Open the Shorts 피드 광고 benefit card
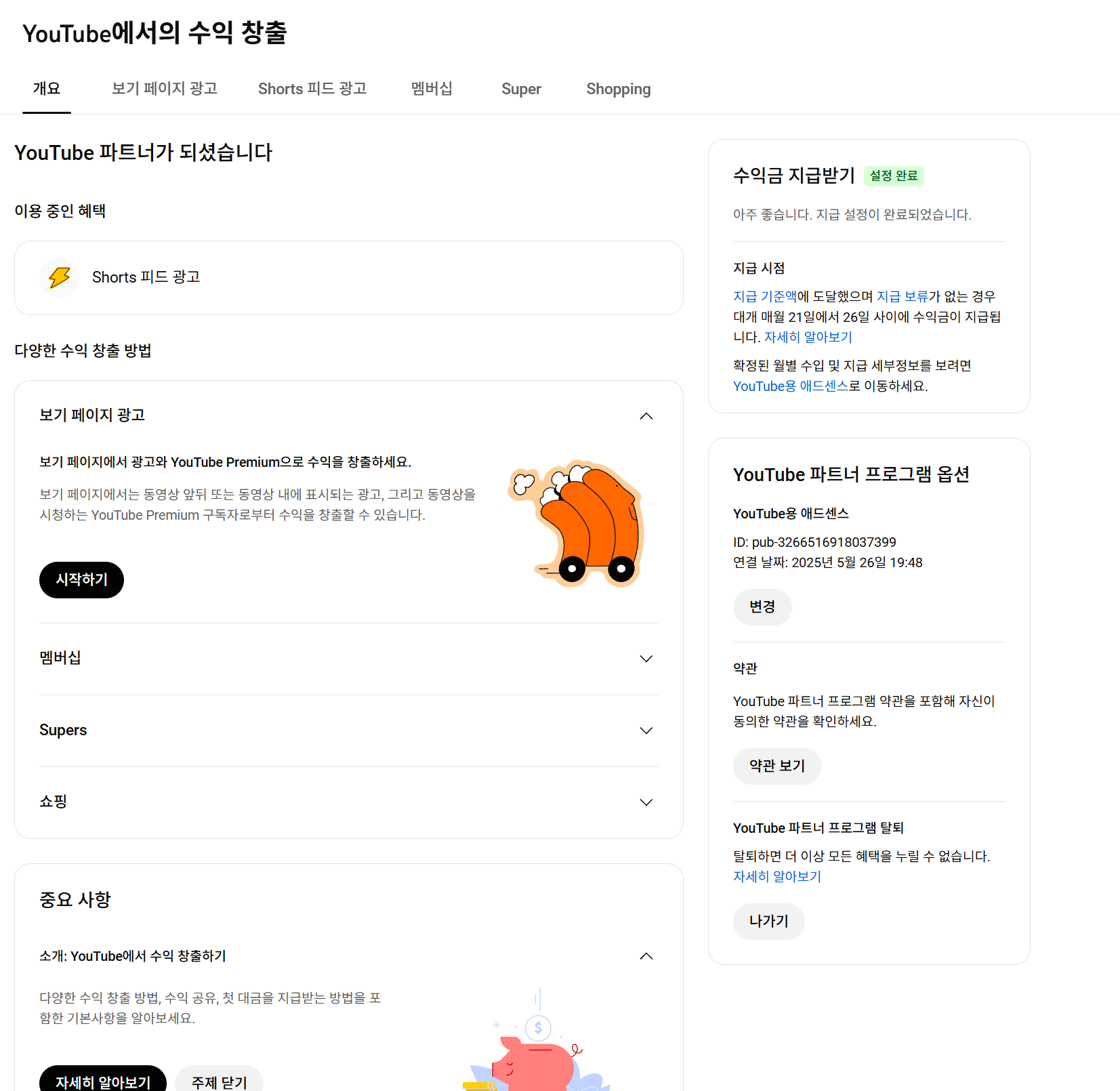1120x1091 pixels. click(348, 278)
